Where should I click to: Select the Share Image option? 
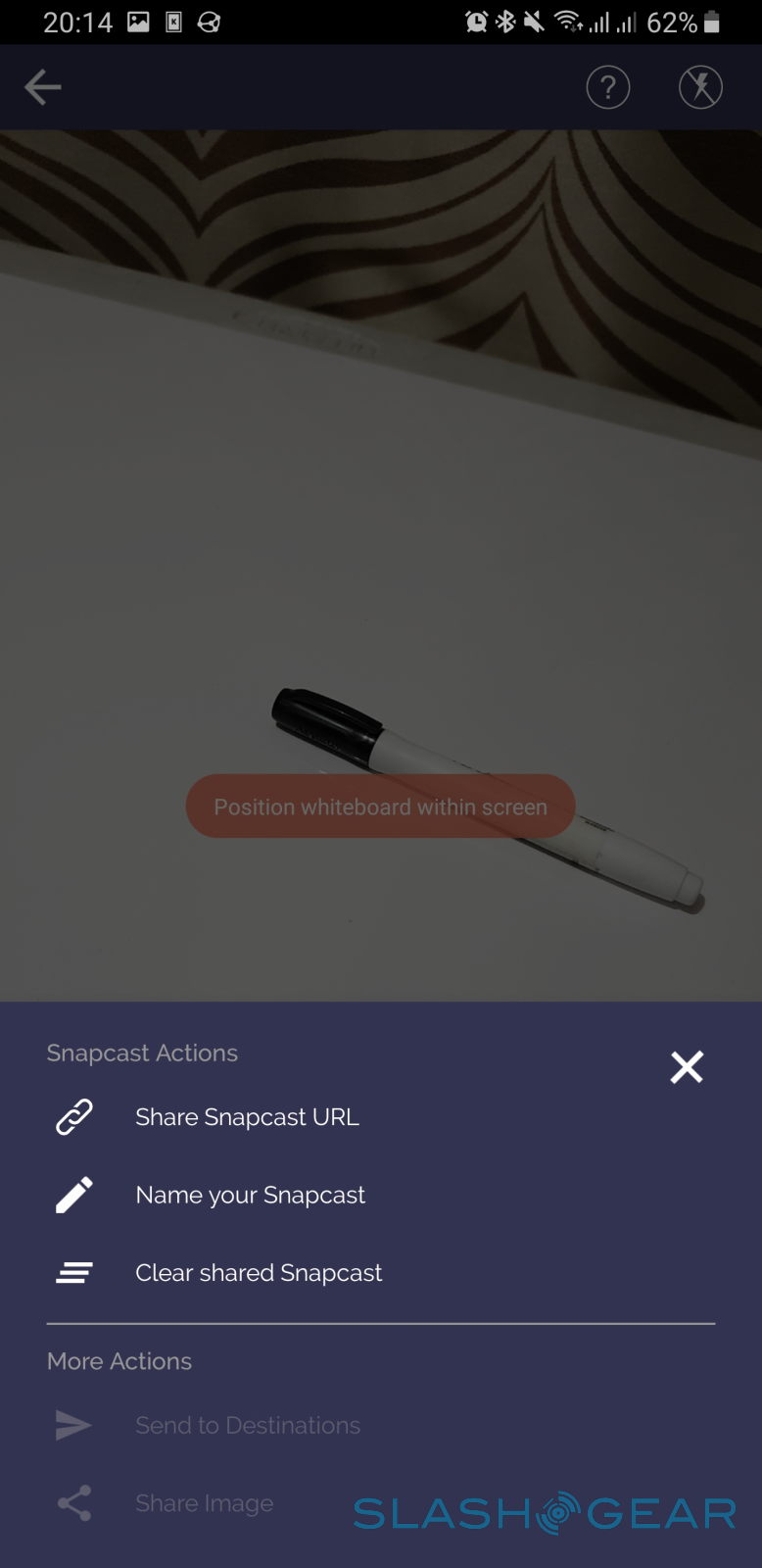tap(204, 1503)
